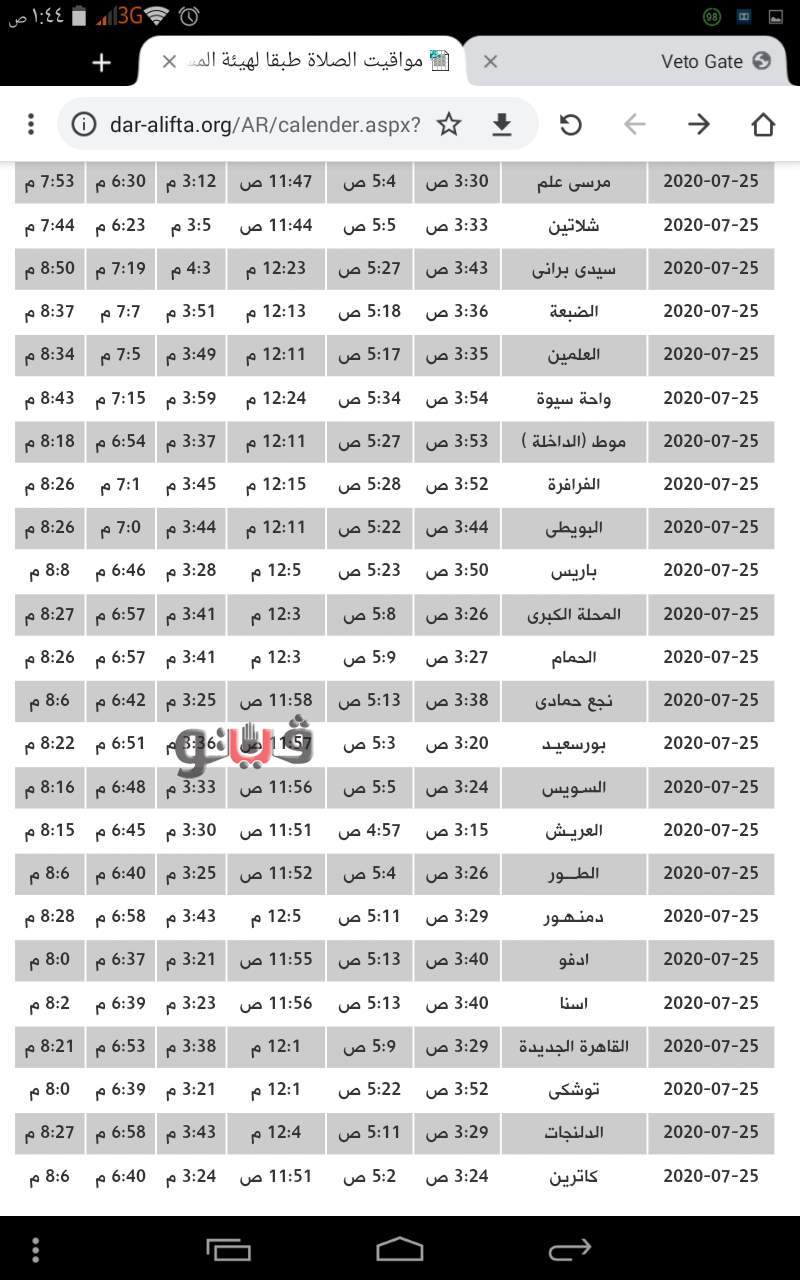Open the browser home page
Viewport: 800px width, 1280px height.
point(763,124)
